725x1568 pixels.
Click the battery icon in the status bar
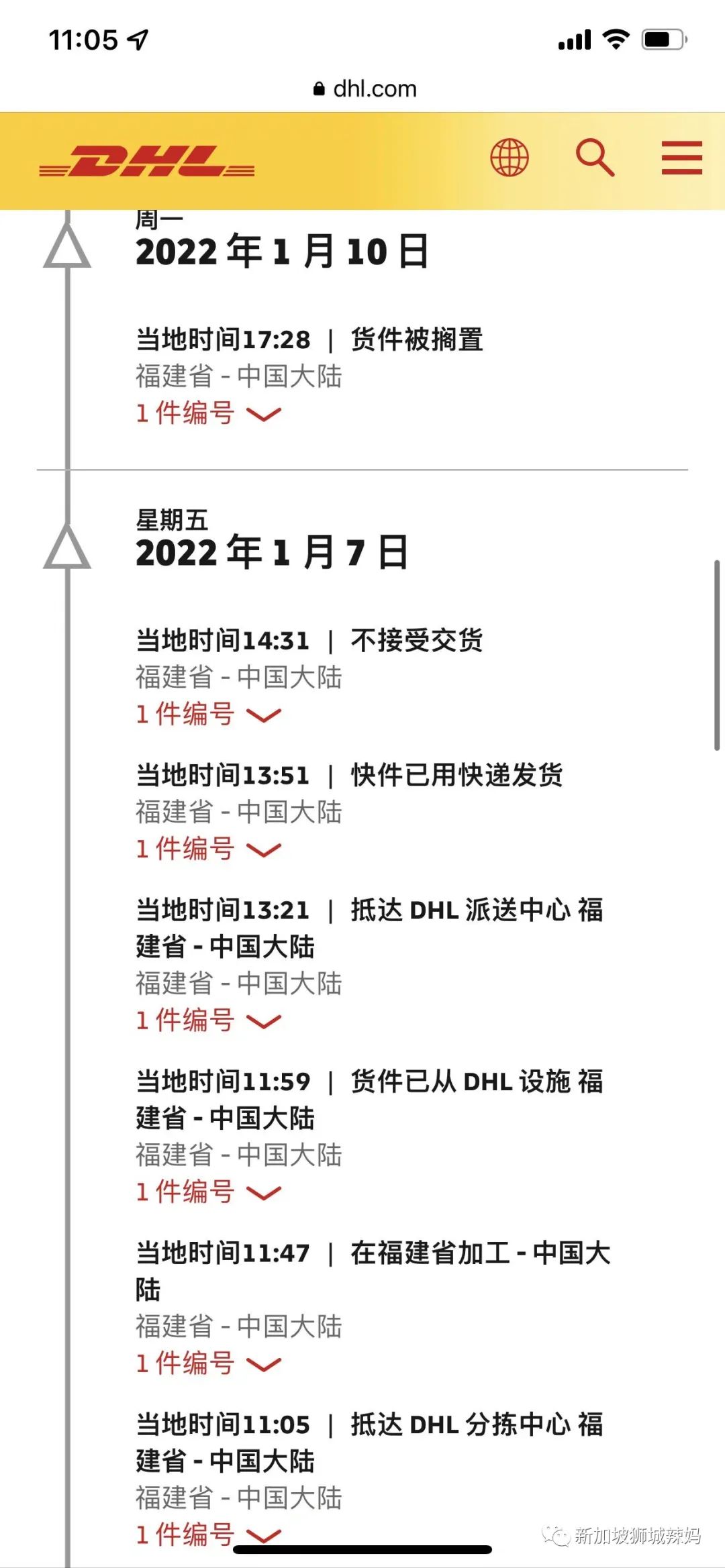tap(663, 38)
